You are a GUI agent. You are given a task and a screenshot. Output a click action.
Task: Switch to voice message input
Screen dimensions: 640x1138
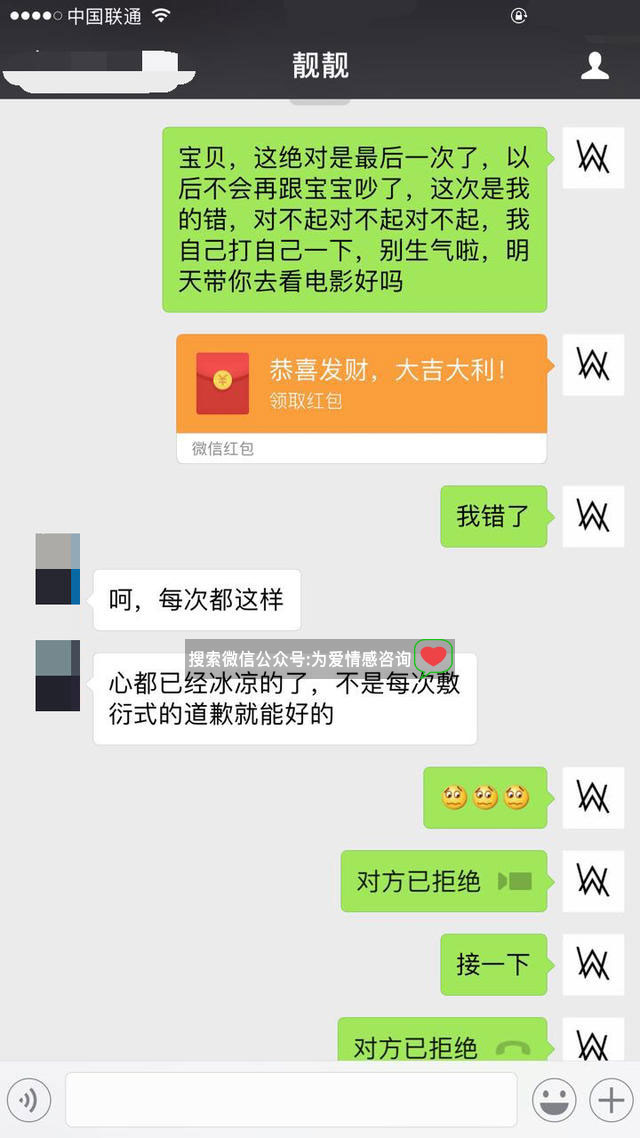click(x=29, y=1100)
